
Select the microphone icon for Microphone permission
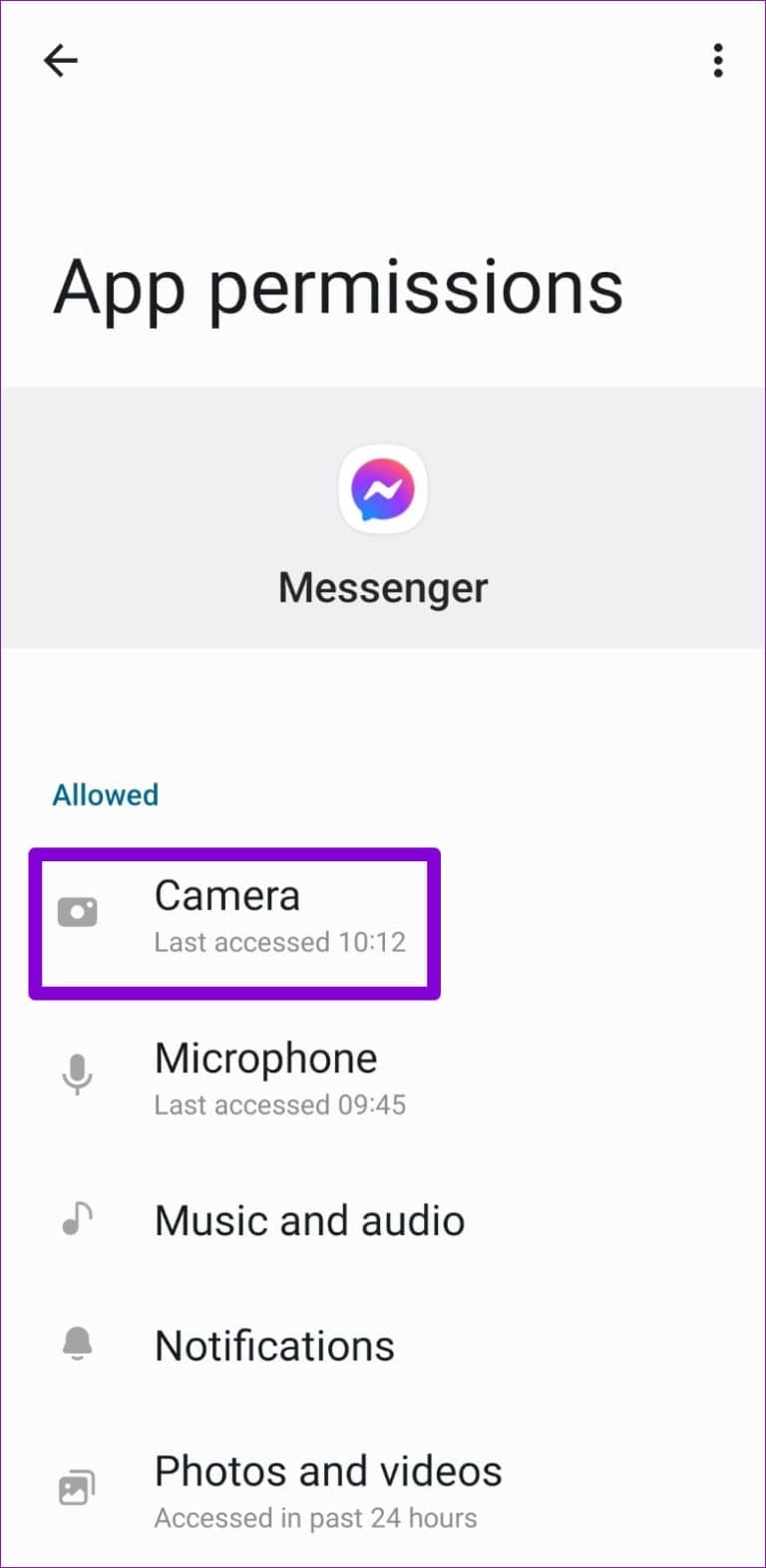point(78,1075)
